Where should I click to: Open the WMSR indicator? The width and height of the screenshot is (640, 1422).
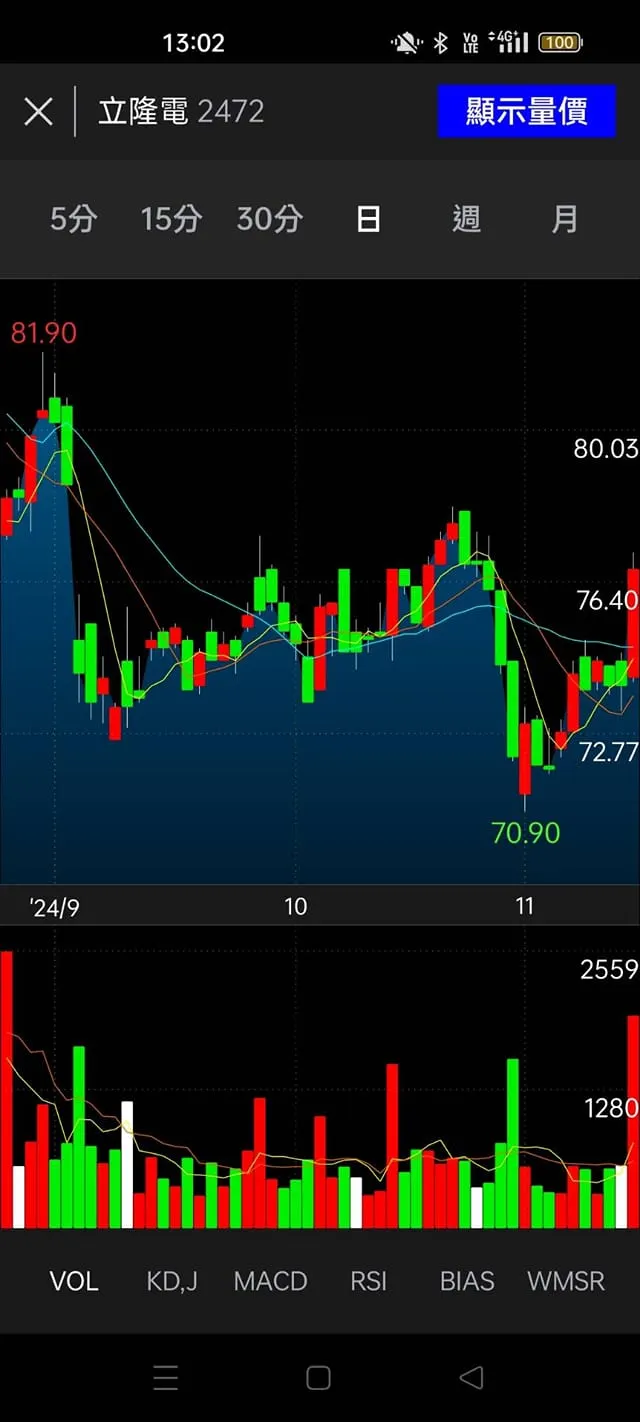pyautogui.click(x=566, y=1281)
